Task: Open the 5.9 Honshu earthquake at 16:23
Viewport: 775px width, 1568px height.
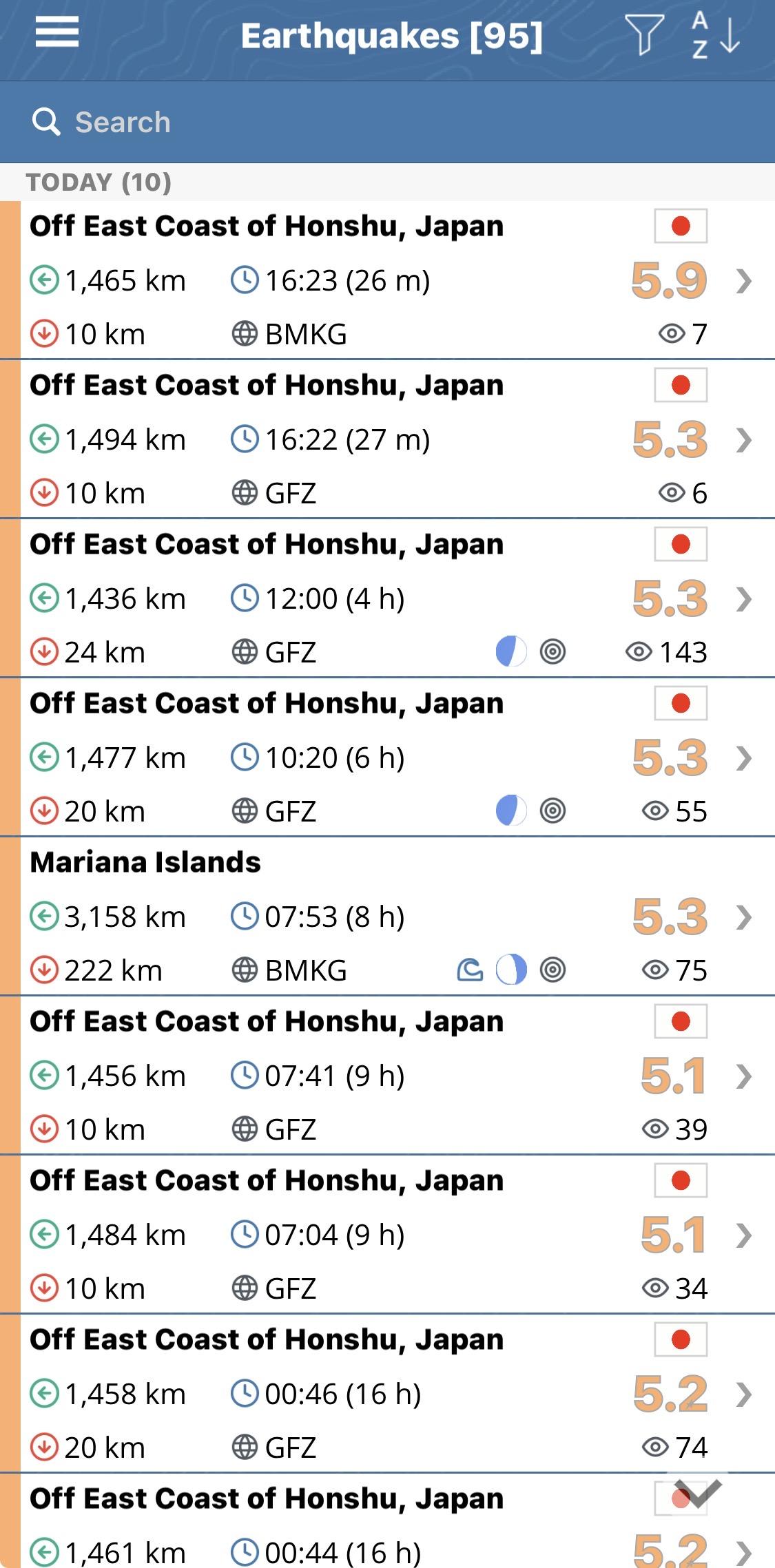Action: pos(386,280)
